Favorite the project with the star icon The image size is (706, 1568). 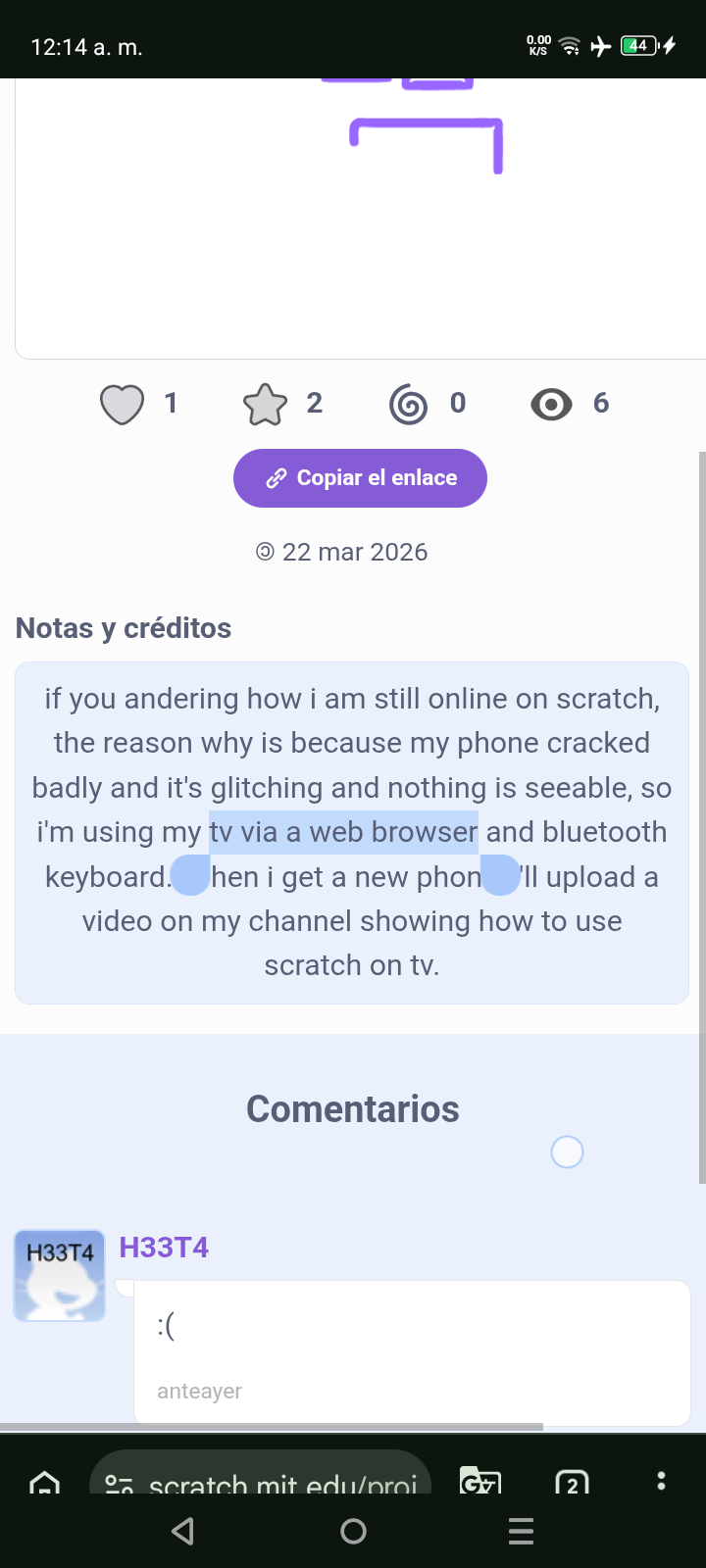[x=265, y=404]
